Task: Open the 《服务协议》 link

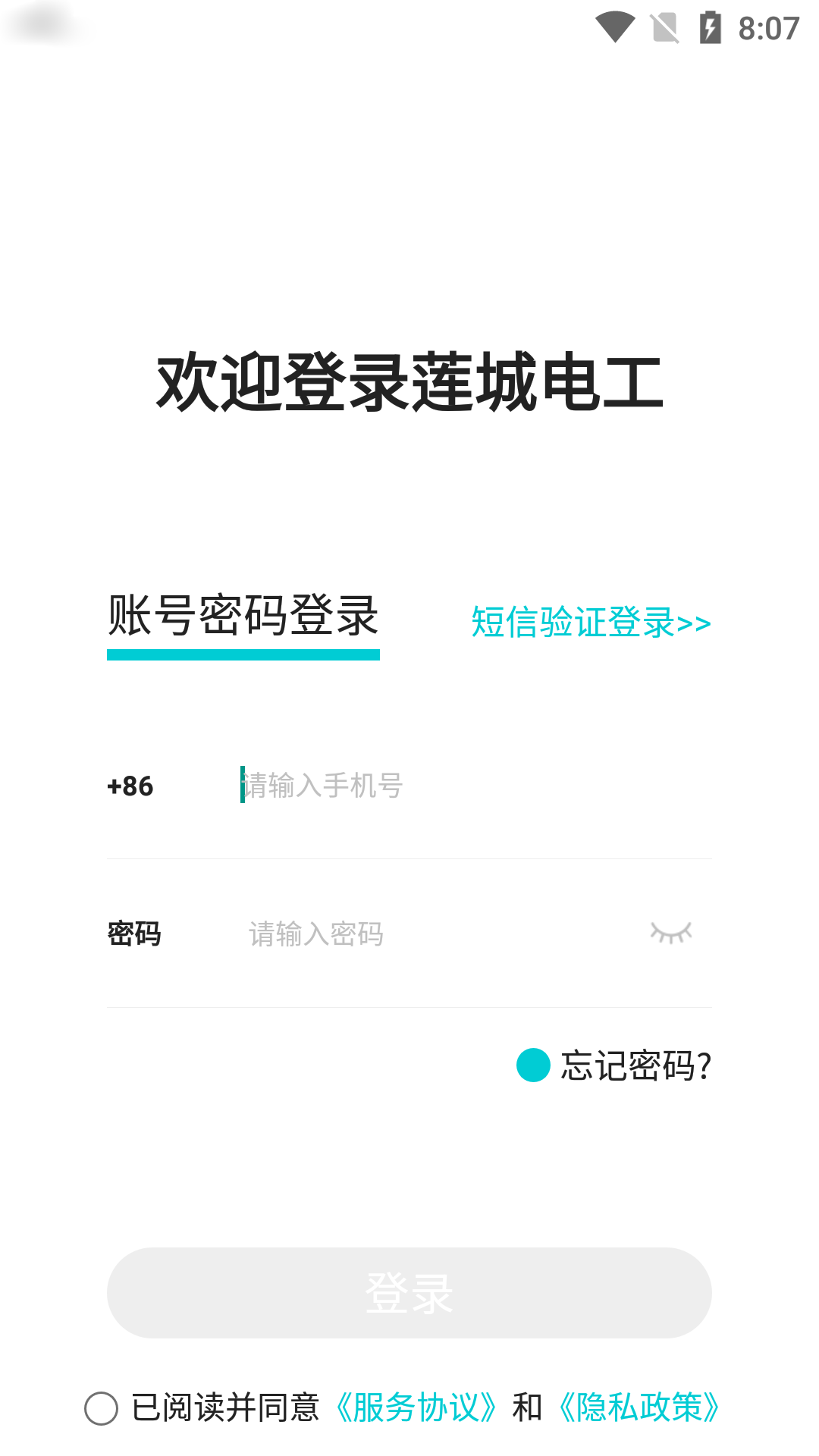Action: point(416,1407)
